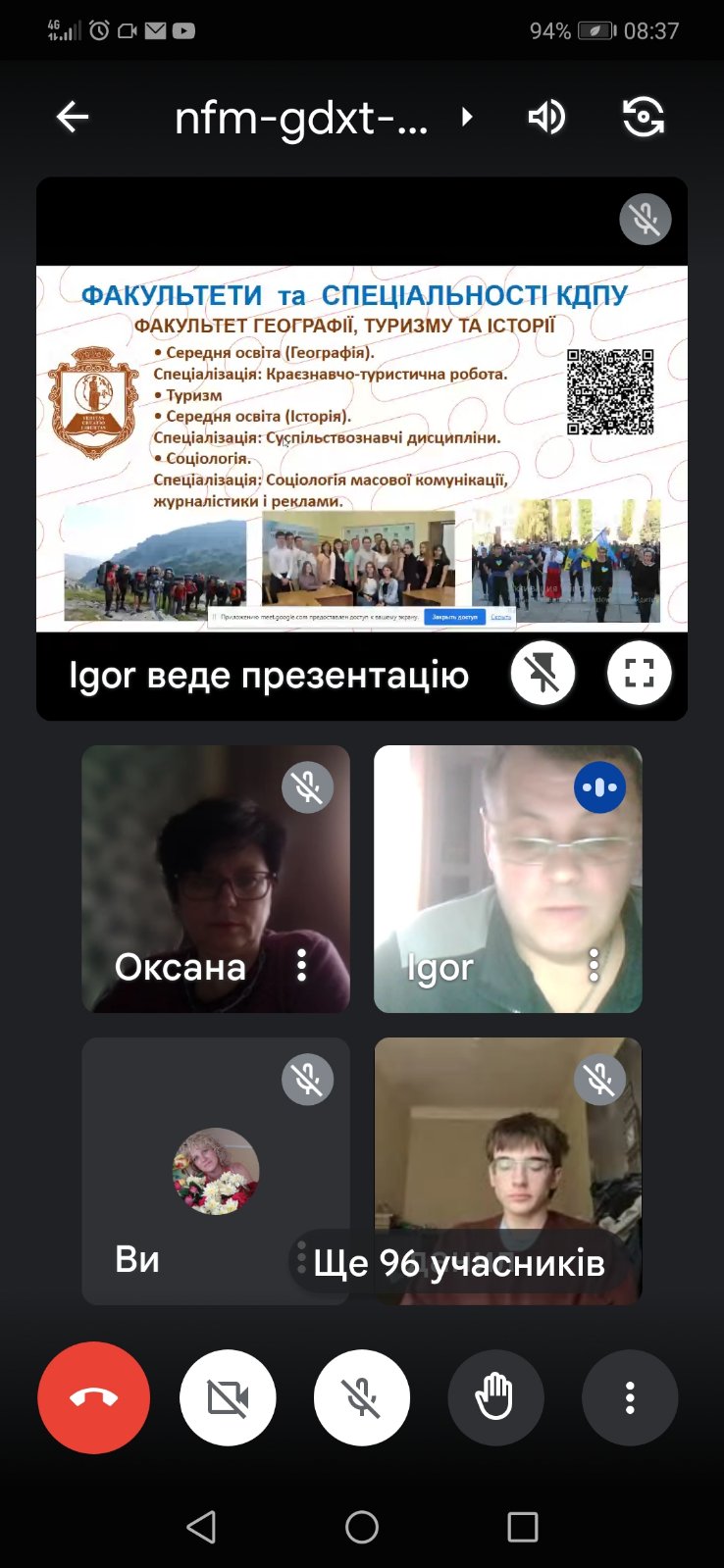This screenshot has height=1568, width=724.
Task: Open more call options menu
Action: click(x=630, y=1397)
